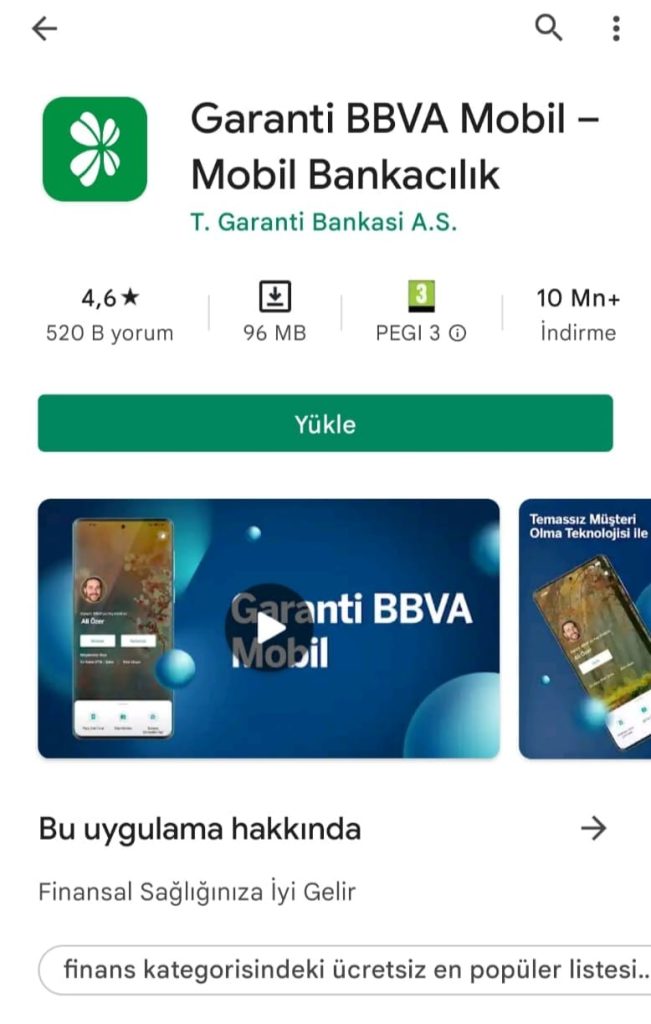Play the Garanti BBVA Mobil promo video

[x=269, y=628]
